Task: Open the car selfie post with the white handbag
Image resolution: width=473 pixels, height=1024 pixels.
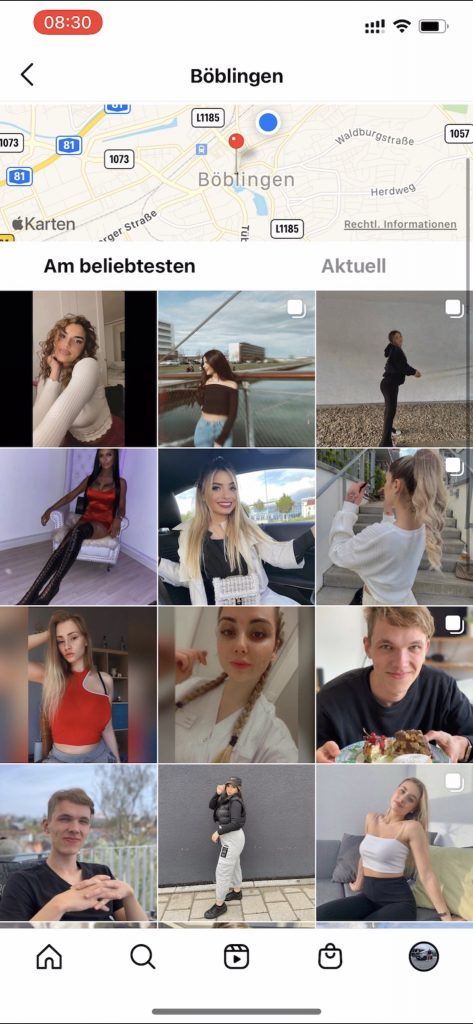Action: point(236,526)
